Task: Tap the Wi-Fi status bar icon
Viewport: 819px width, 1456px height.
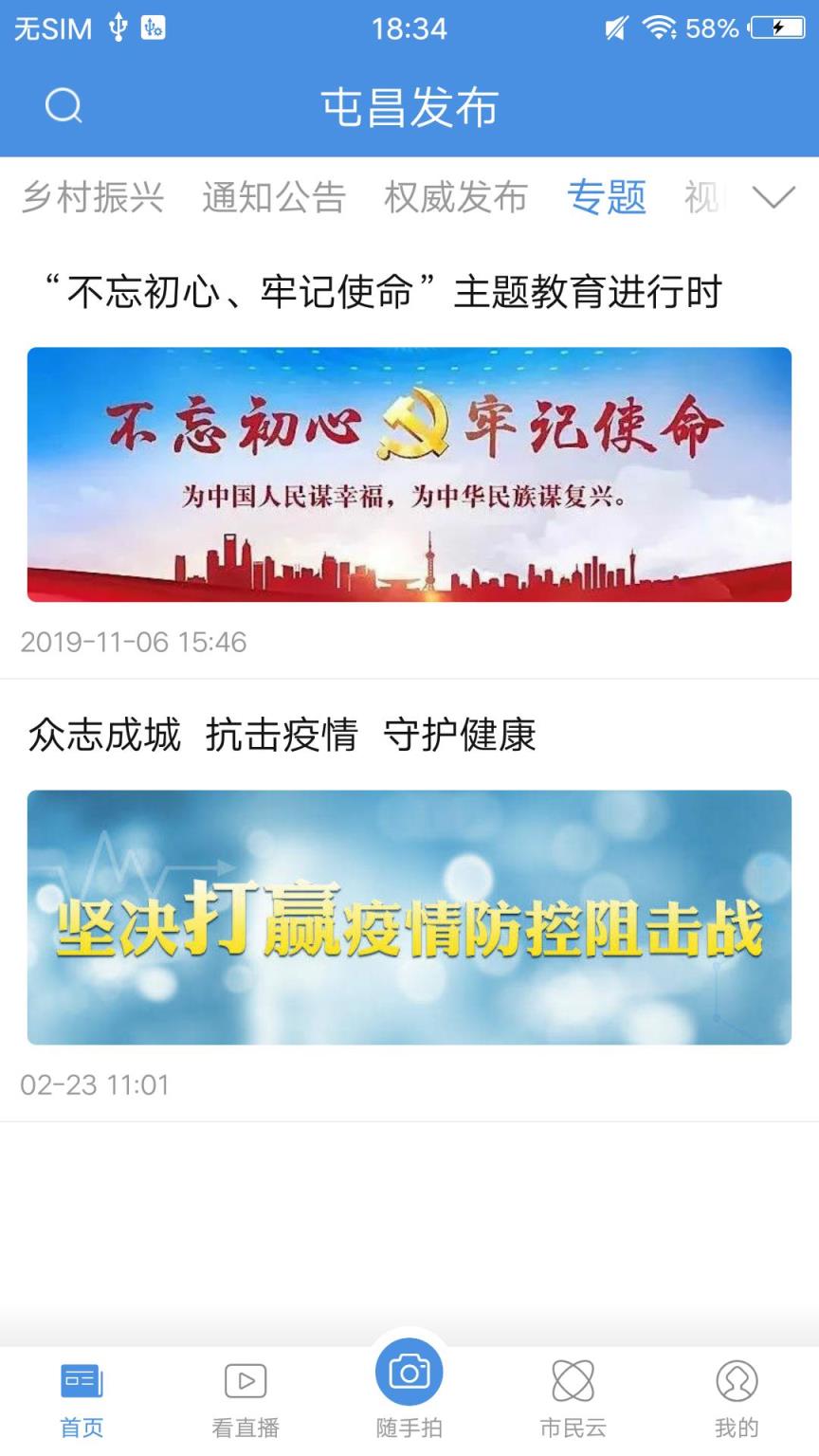Action: pyautogui.click(x=661, y=28)
